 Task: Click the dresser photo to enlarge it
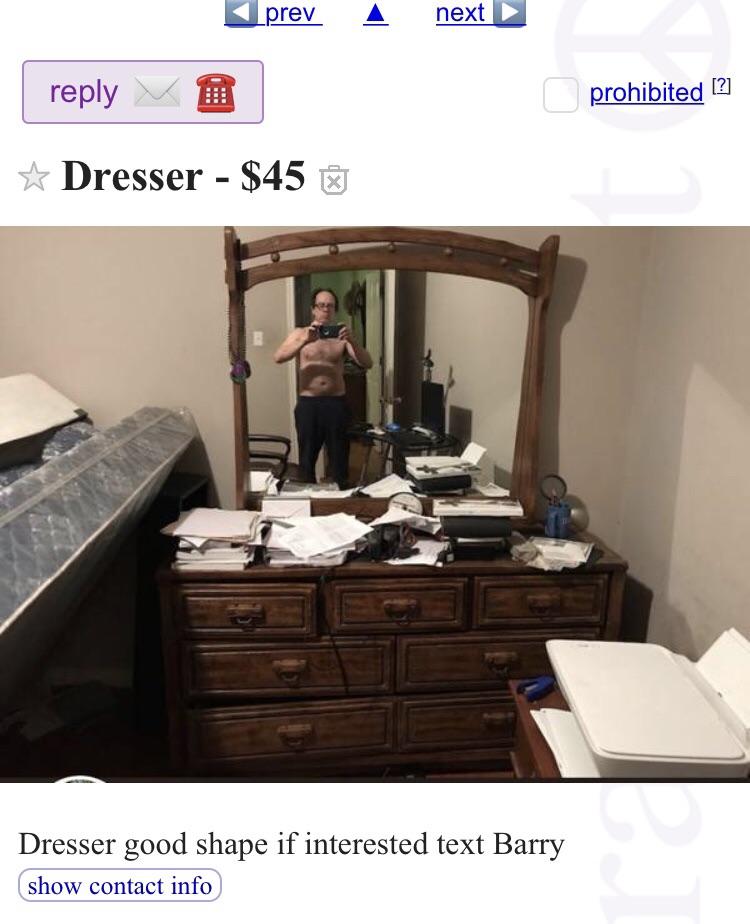pyautogui.click(x=375, y=500)
